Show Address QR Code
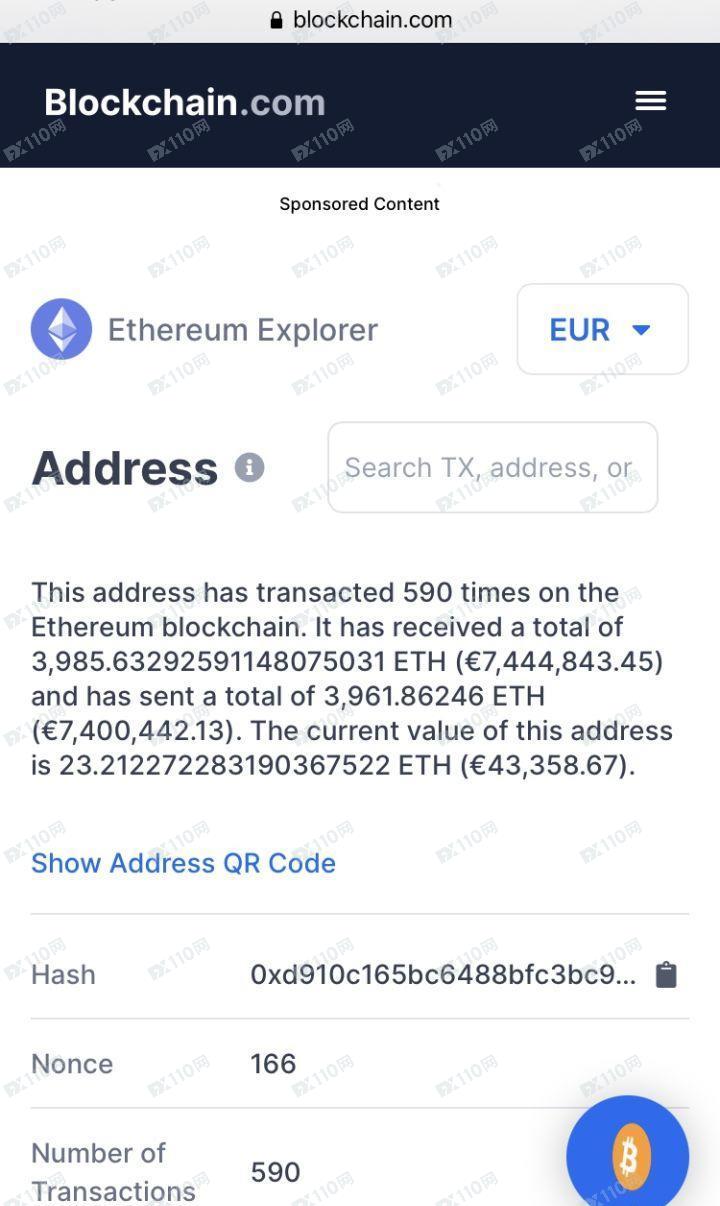 [x=183, y=863]
